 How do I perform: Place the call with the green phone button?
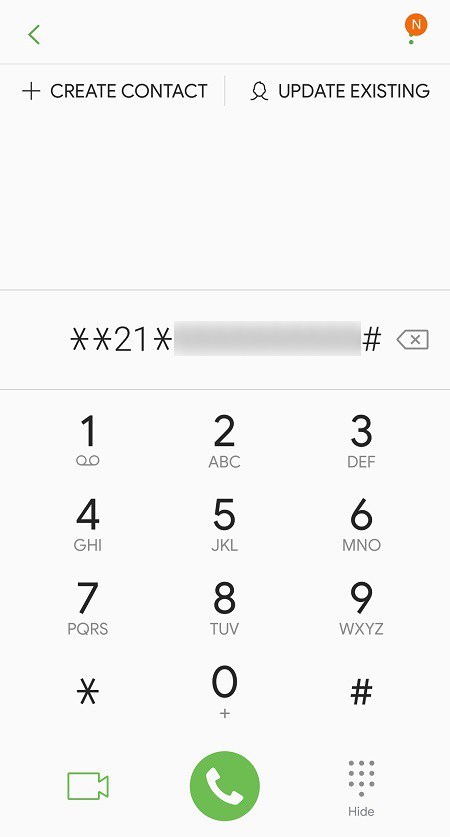point(225,786)
